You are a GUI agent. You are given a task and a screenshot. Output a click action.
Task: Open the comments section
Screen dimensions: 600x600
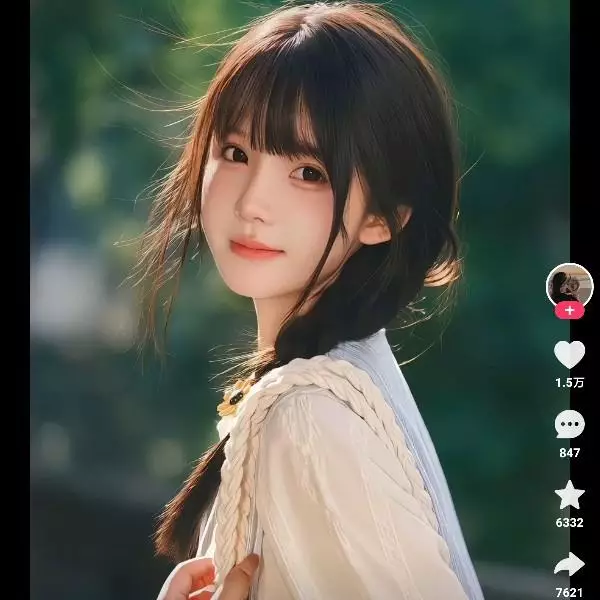point(569,425)
